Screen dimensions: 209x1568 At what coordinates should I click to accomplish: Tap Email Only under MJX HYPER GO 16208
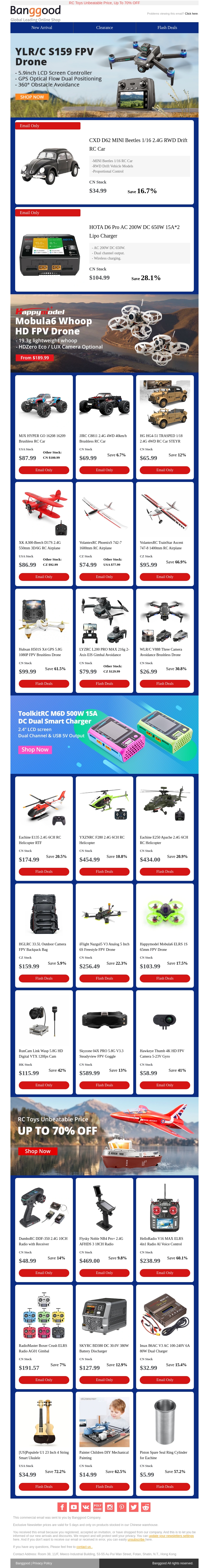44,470
